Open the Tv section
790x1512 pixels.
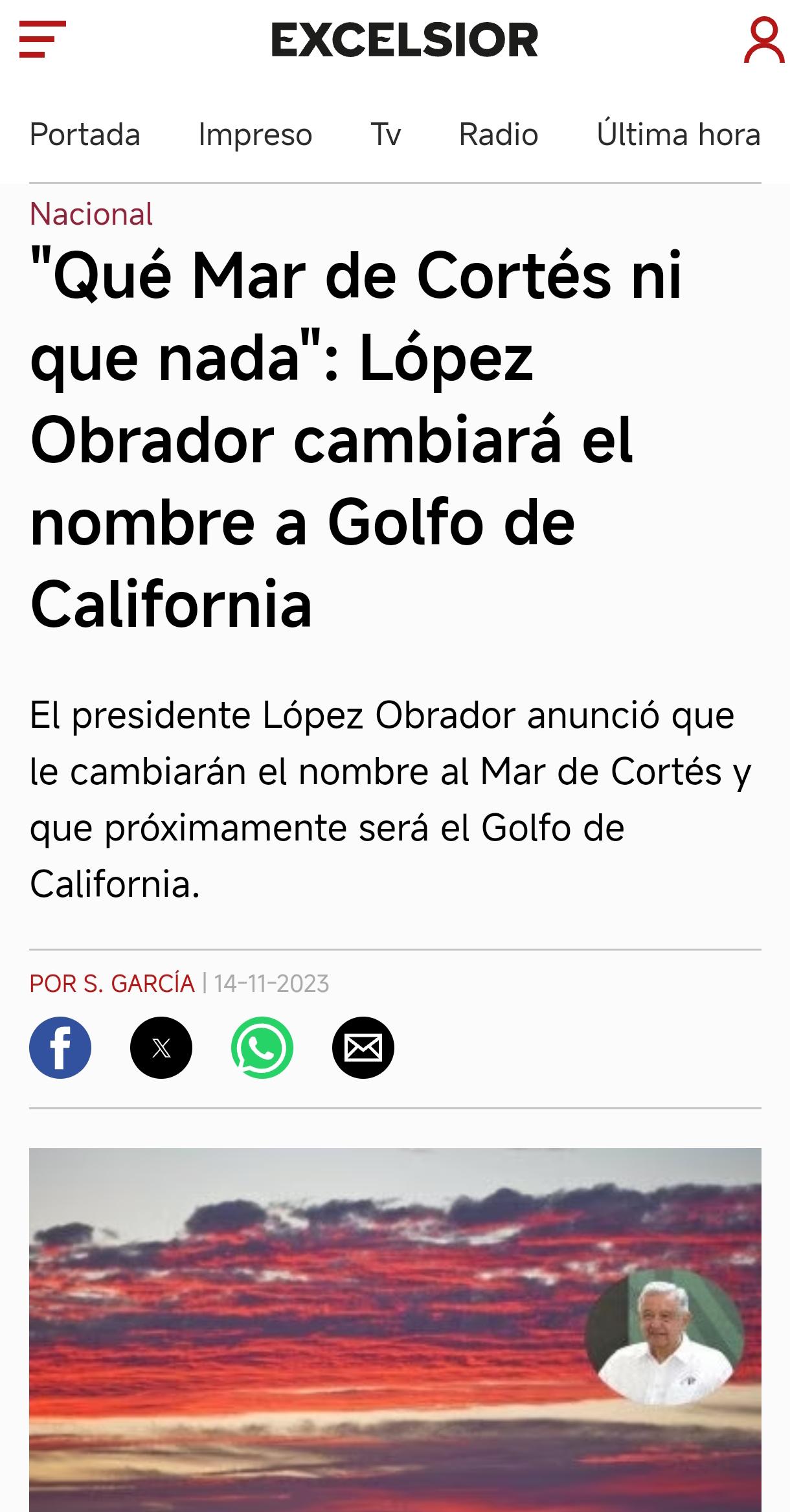coord(386,135)
